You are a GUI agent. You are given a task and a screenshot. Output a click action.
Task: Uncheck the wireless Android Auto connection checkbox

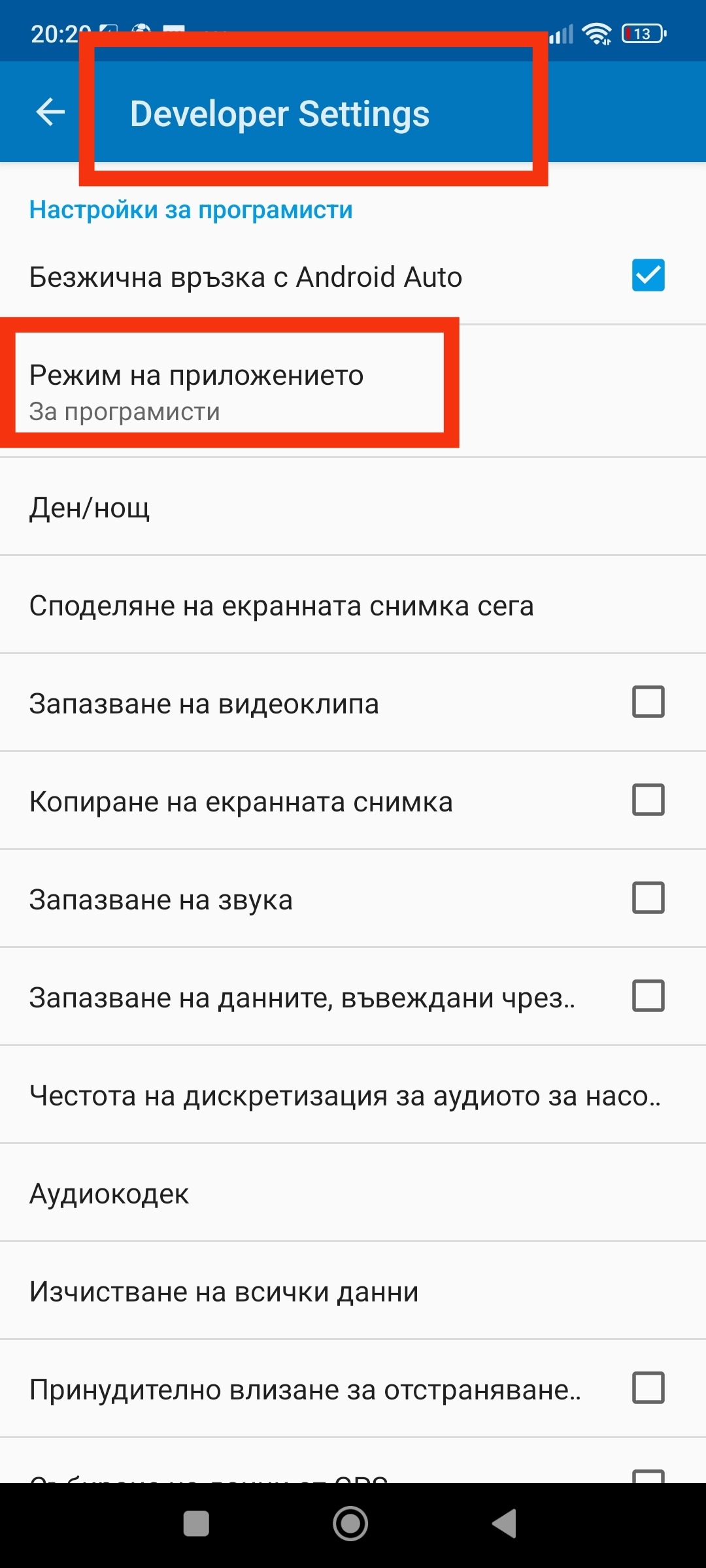pos(648,275)
